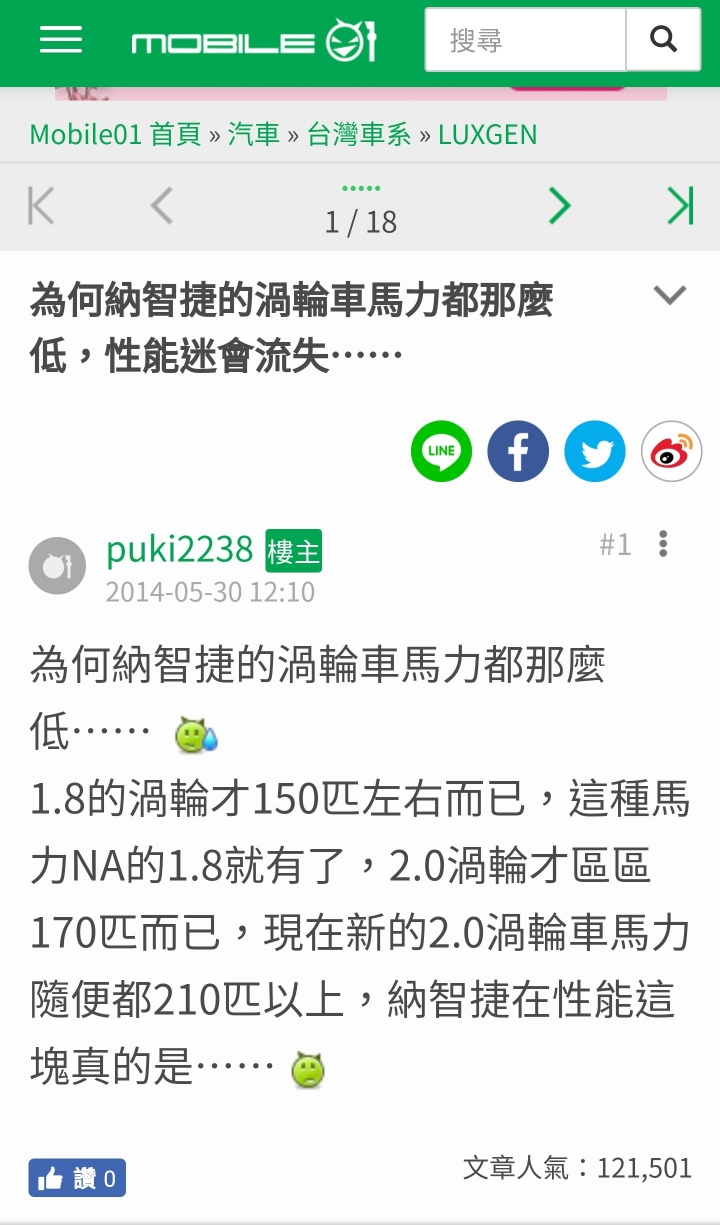This screenshot has width=720, height=1225.
Task: Open the LUXGEN forum breadcrumb
Action: coord(487,134)
